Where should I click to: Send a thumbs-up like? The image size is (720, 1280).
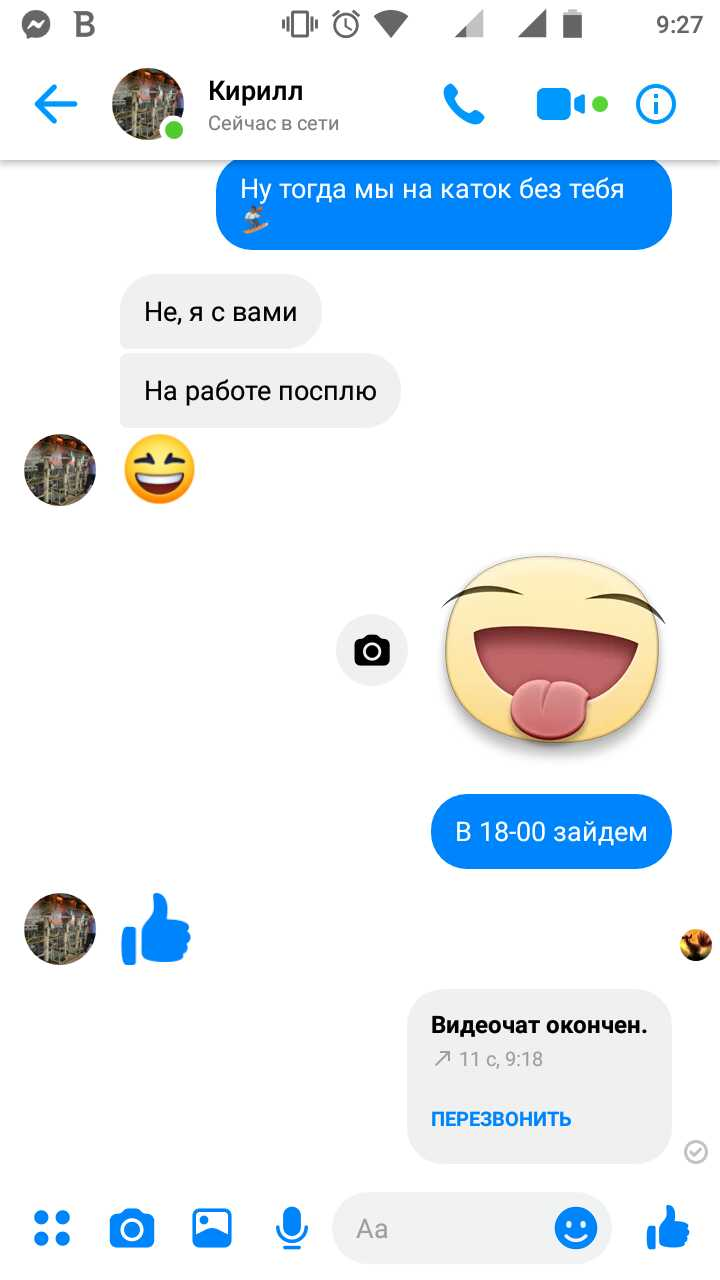coord(667,1228)
